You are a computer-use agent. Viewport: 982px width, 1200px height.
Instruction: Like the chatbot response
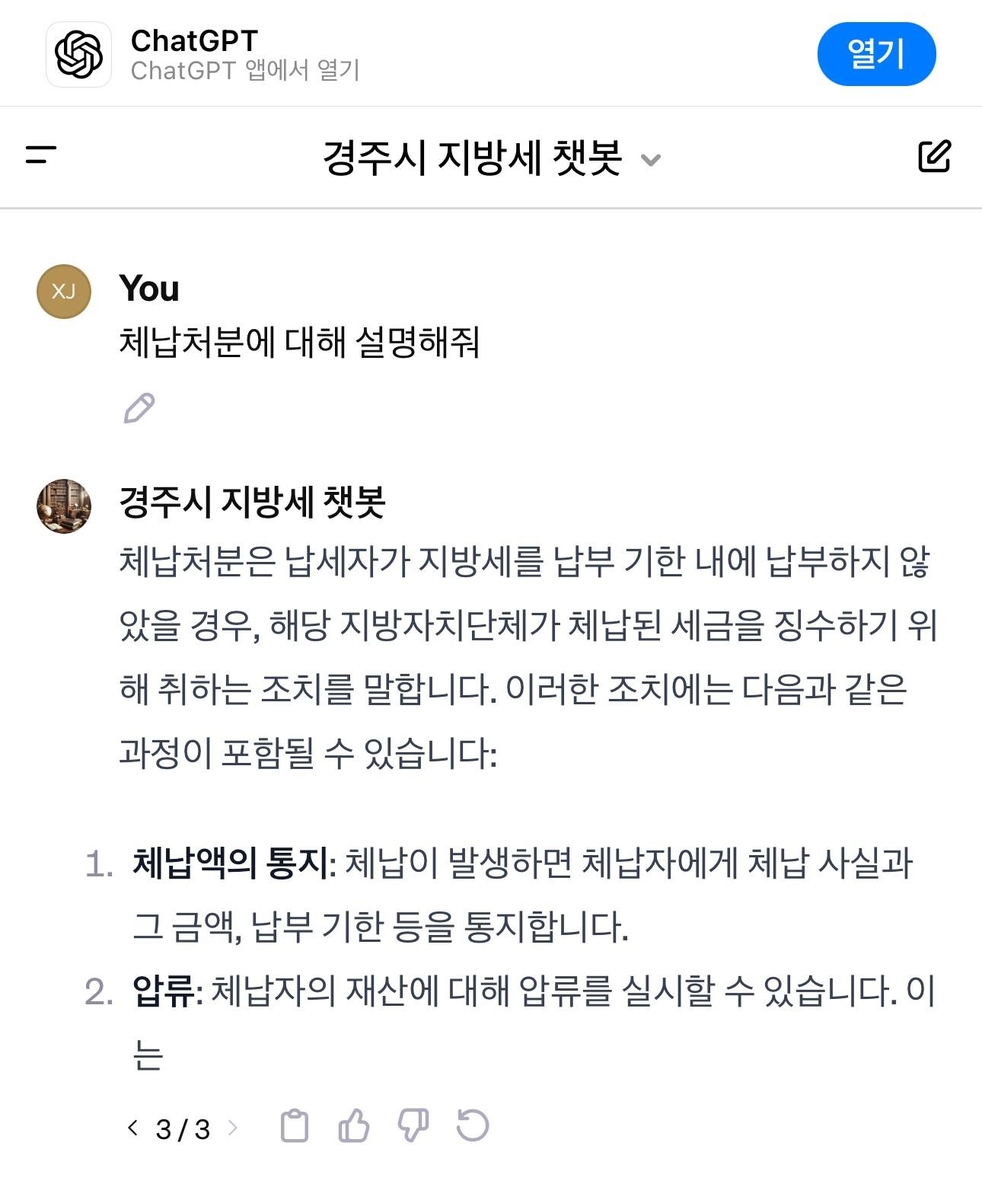pyautogui.click(x=353, y=1127)
